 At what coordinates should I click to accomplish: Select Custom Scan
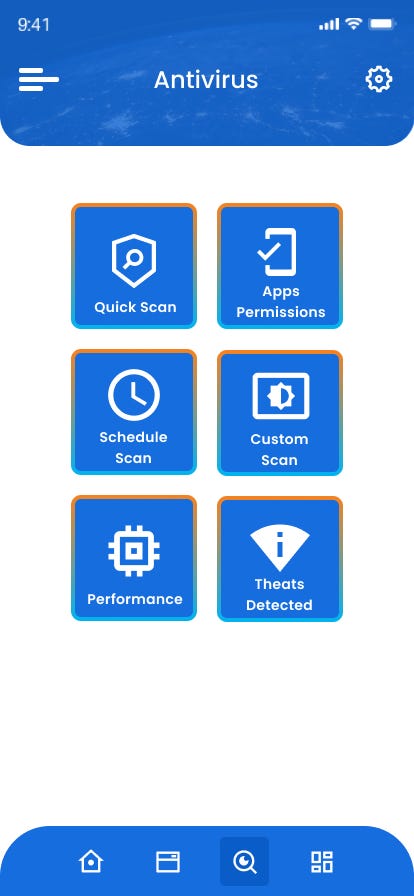coord(280,413)
